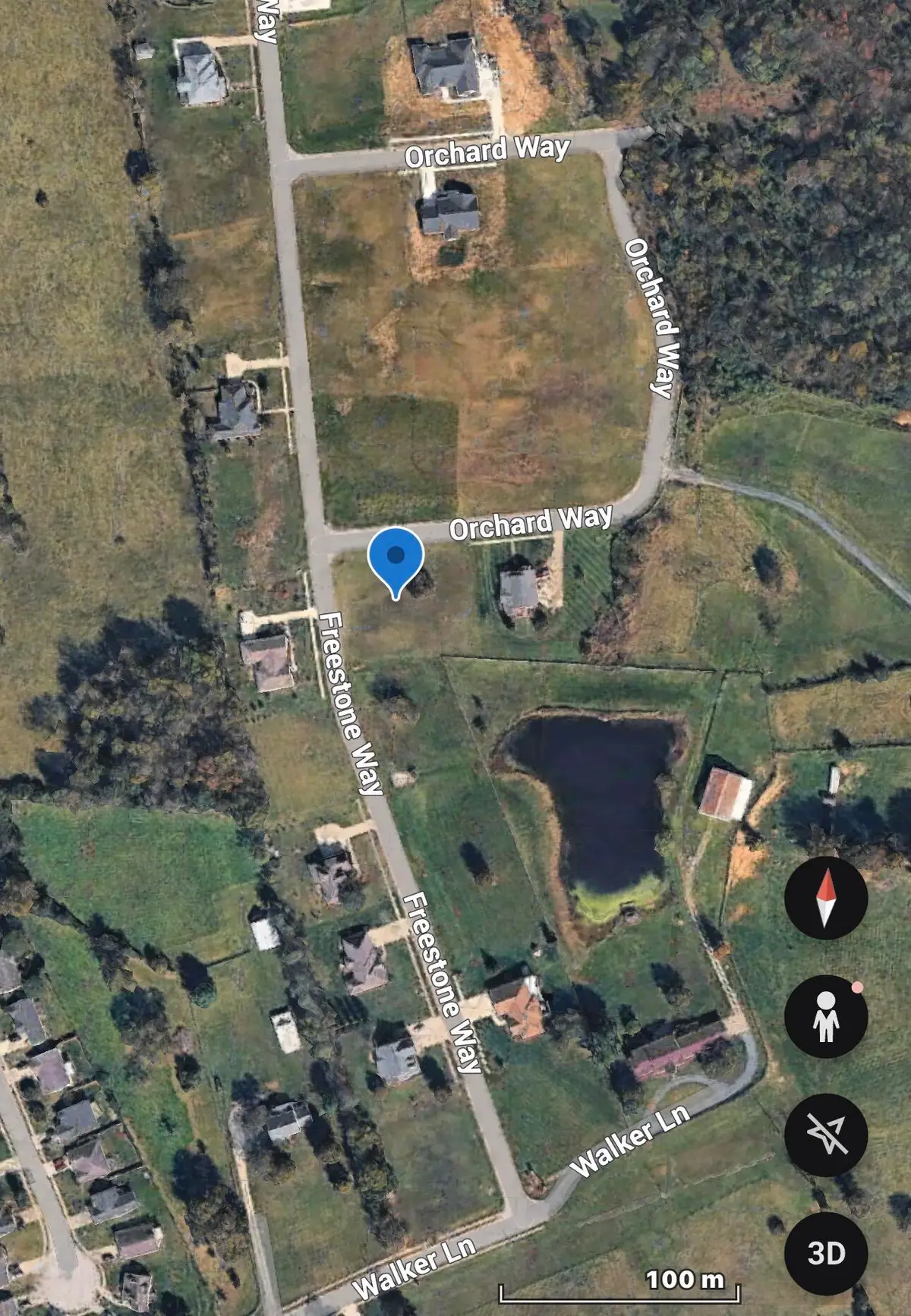Click the Freestone Way label near the intersection
Screen dimensions: 911x1316
(x=350, y=706)
